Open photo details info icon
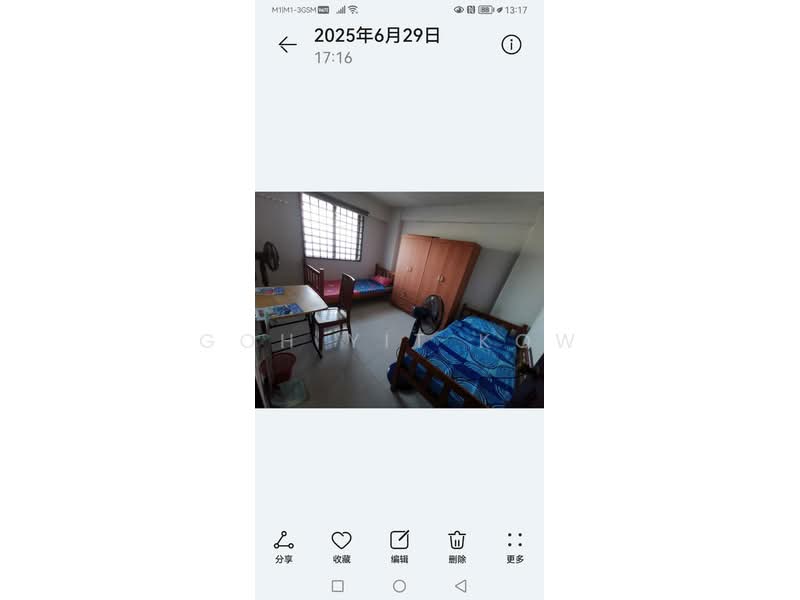This screenshot has height=600, width=800. [x=511, y=44]
